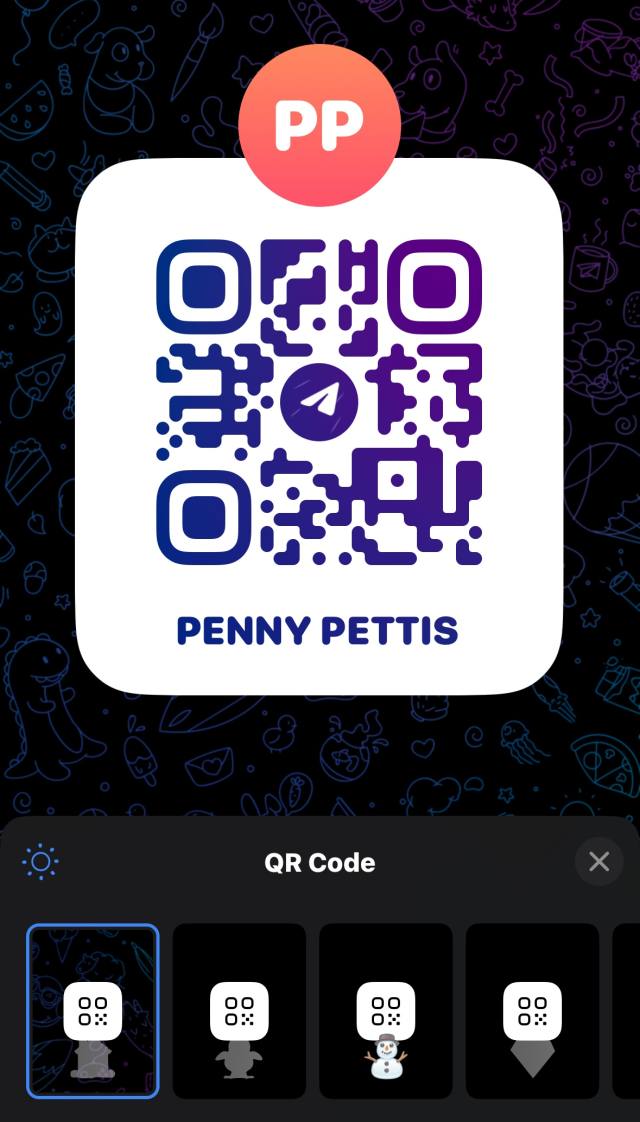640x1122 pixels.
Task: Close the QR Code panel
Action: pos(598,862)
